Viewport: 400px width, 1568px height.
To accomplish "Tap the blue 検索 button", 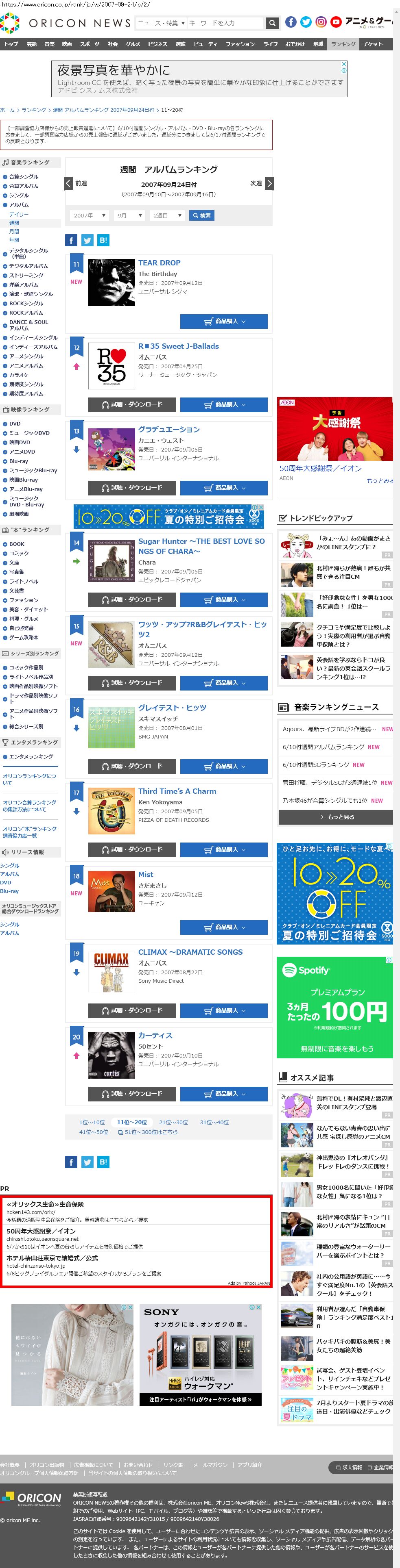I will pos(201,215).
